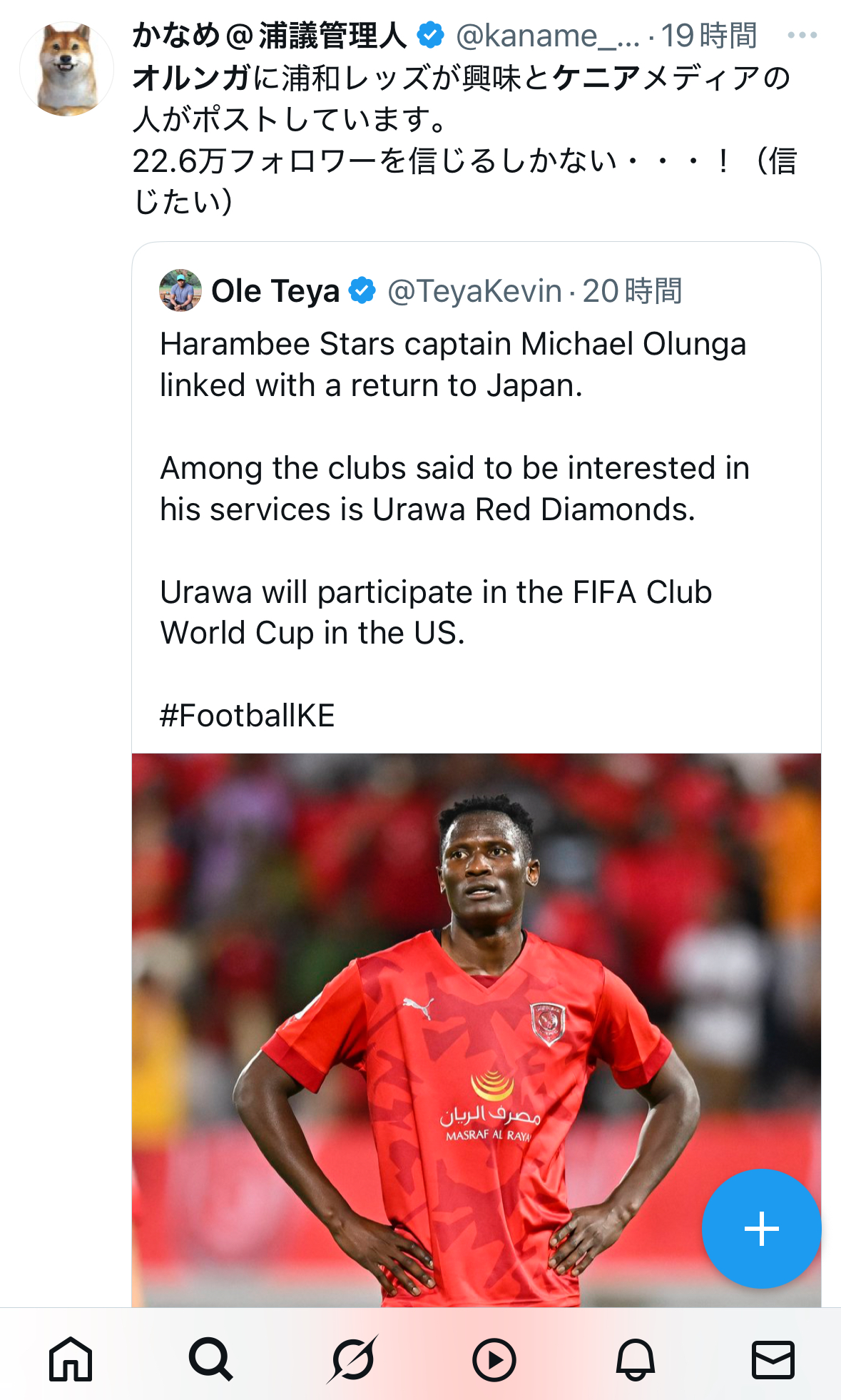View the Michael Olunga photo full screen
This screenshot has width=841, height=1400.
(476, 1030)
